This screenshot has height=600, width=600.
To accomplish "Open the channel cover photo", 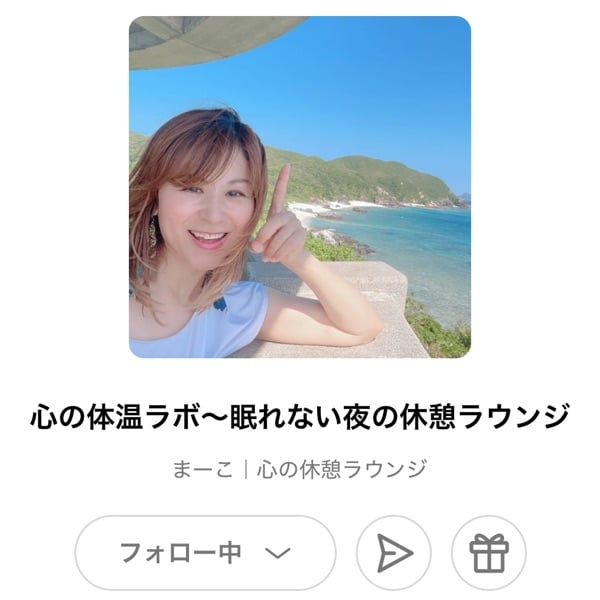I will click(300, 187).
